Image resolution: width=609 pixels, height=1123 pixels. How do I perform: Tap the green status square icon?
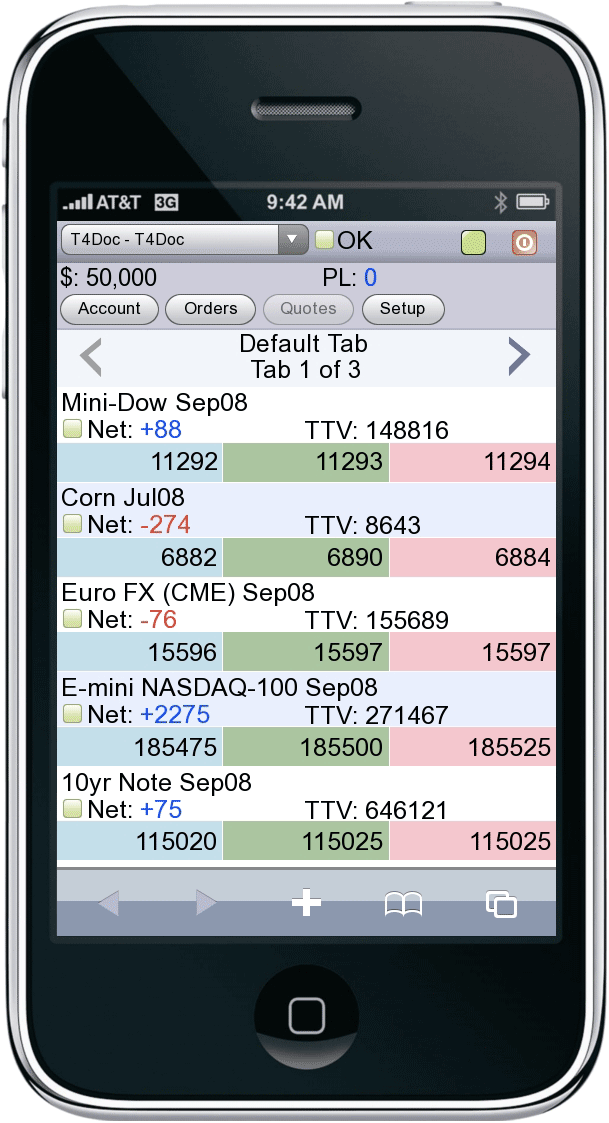point(473,243)
